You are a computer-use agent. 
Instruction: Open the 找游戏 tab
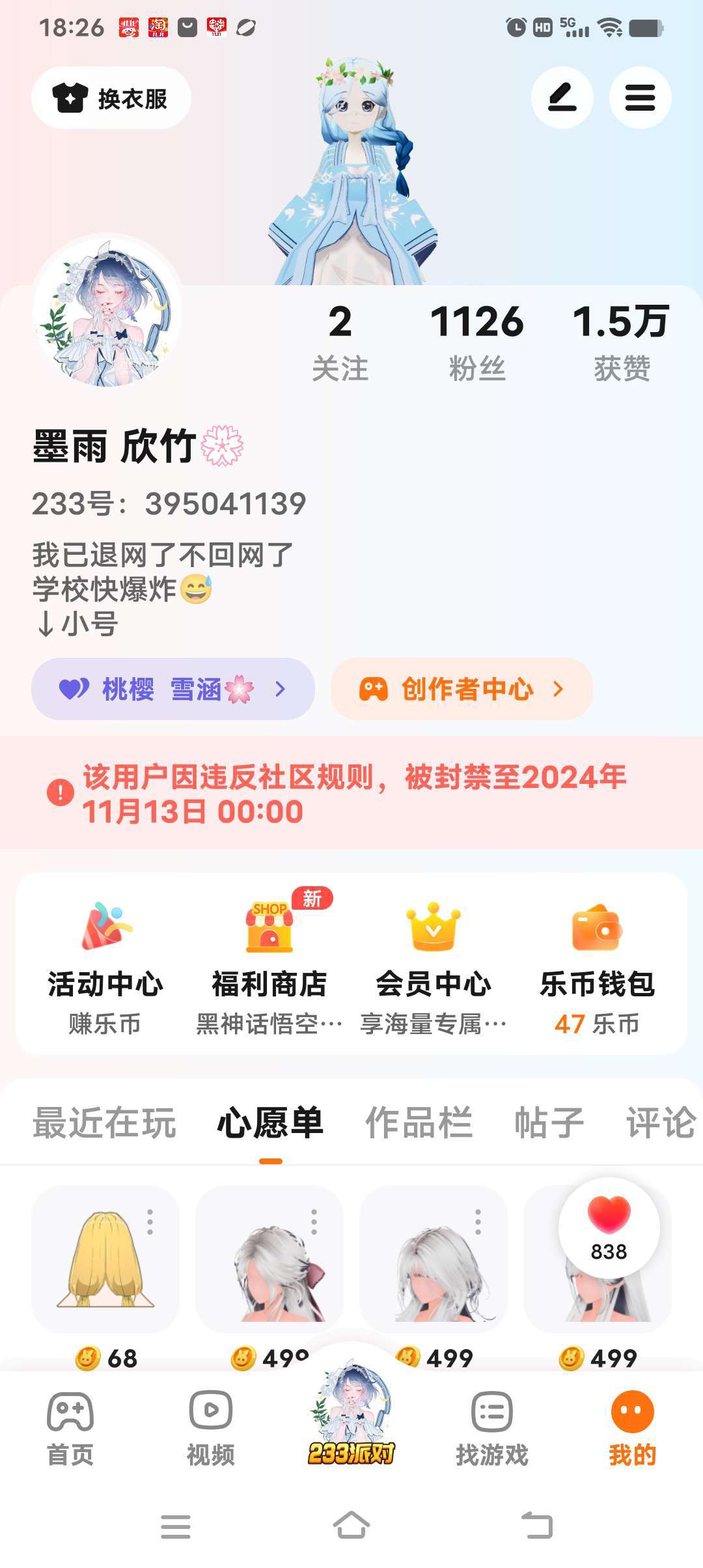[x=492, y=1427]
